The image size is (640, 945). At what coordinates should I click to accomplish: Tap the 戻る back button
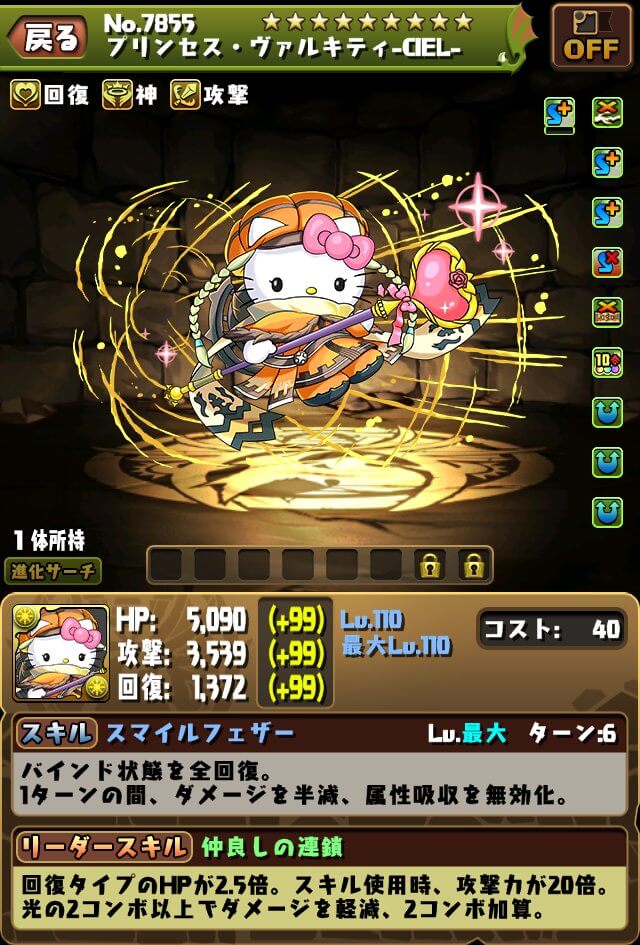46,38
